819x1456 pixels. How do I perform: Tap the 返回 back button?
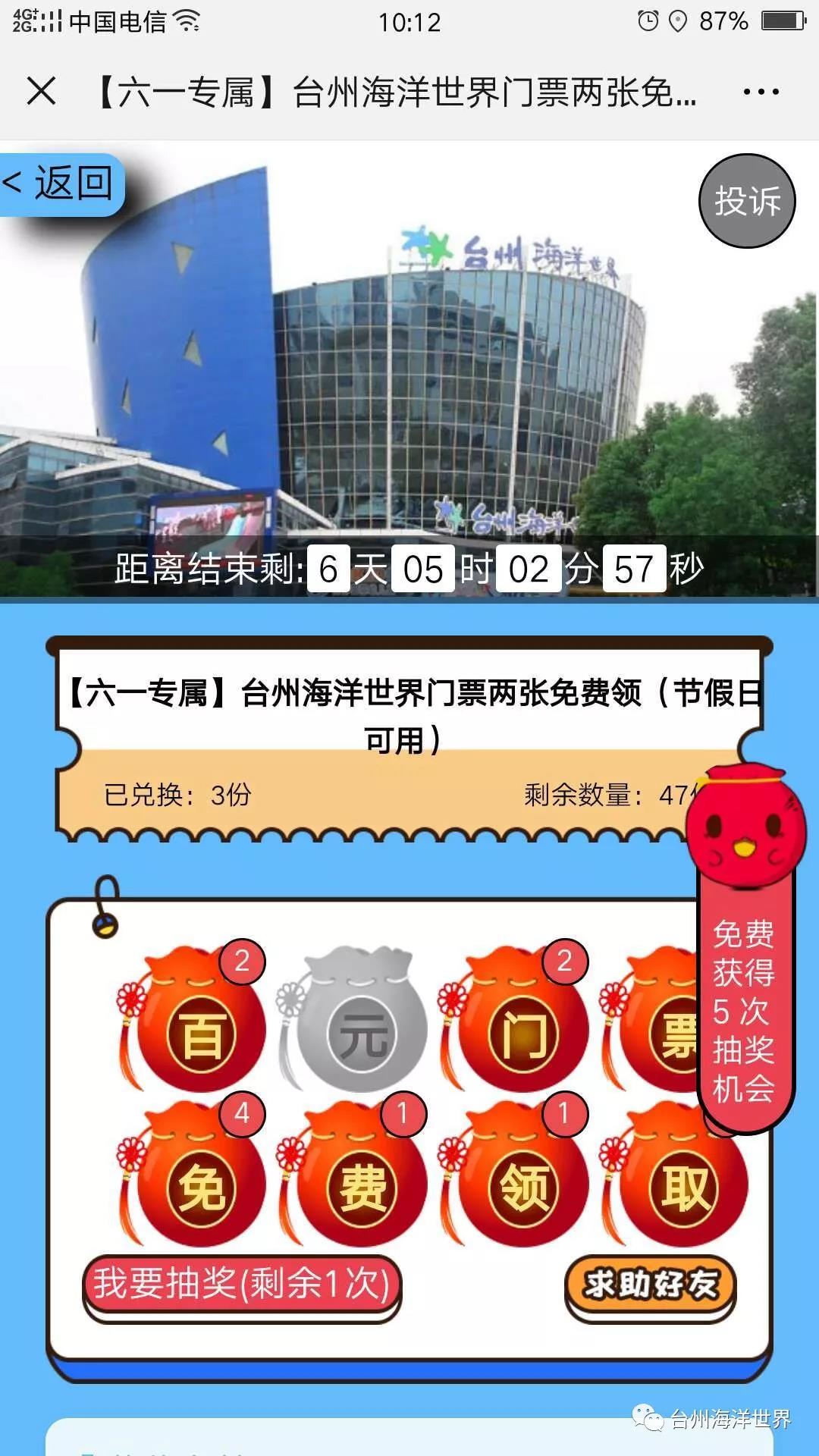click(62, 184)
